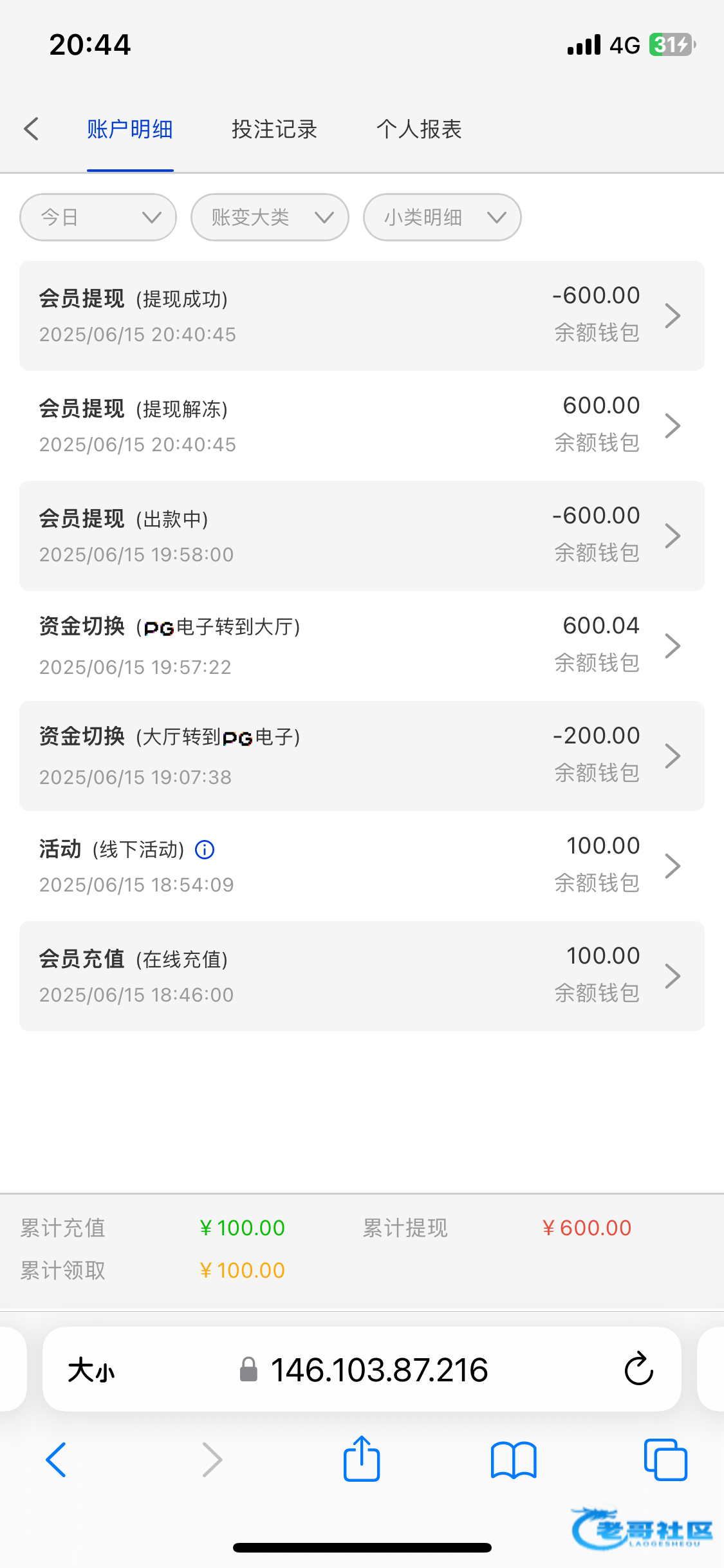Open the 出款中 withdrawal record
724x1568 pixels.
(362, 536)
